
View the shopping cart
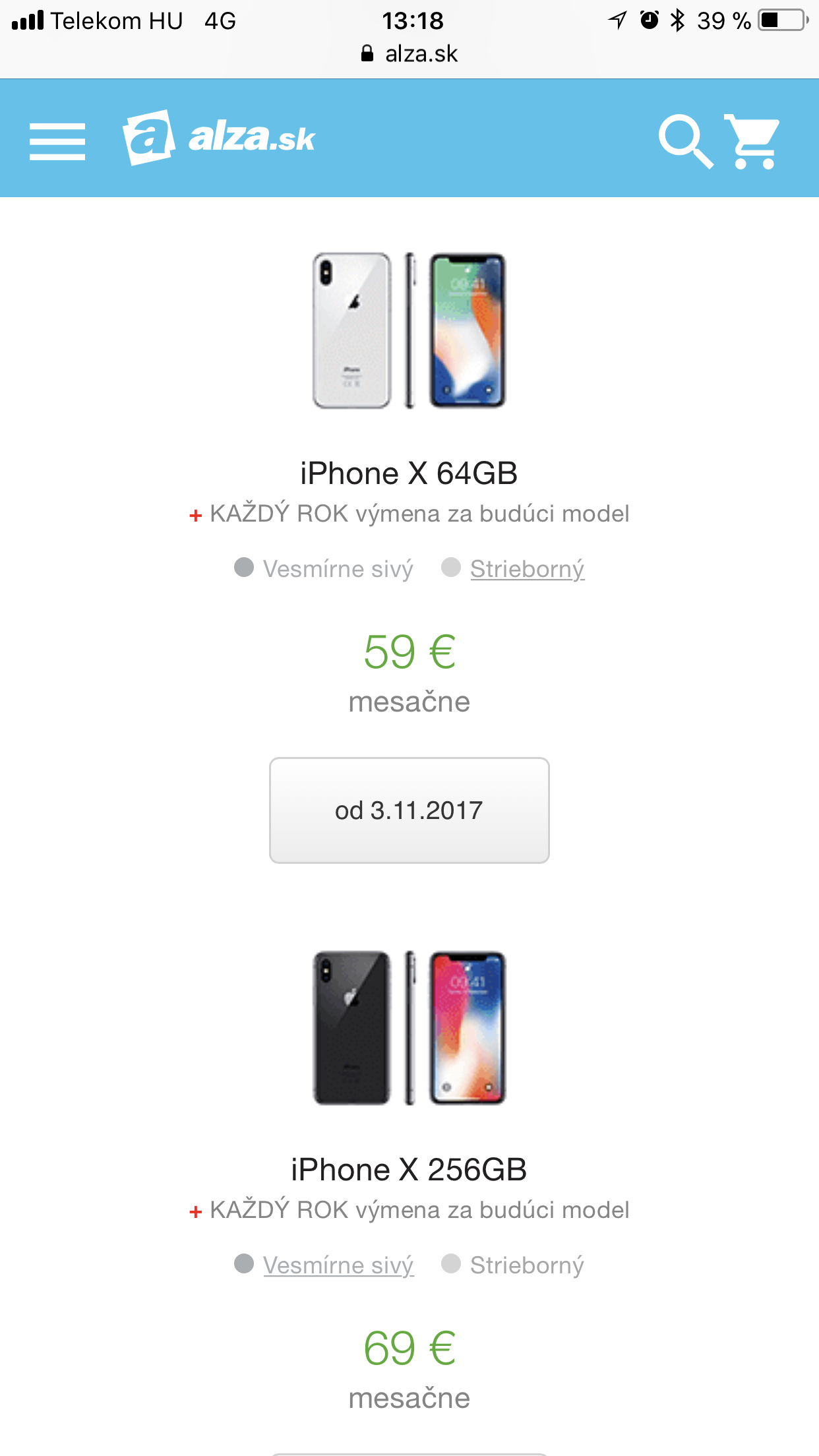tap(752, 140)
